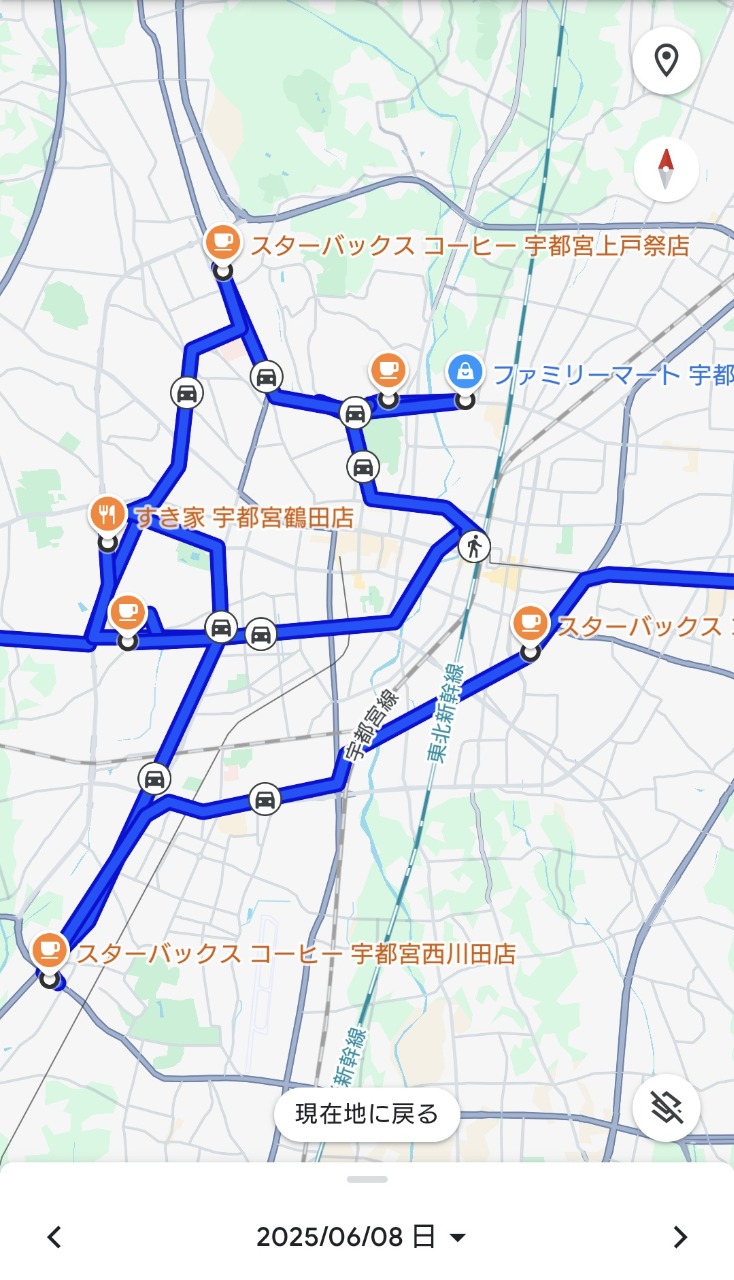Expand the bottom sheet handle
Image resolution: width=734 pixels, height=1280 pixels.
367,1179
